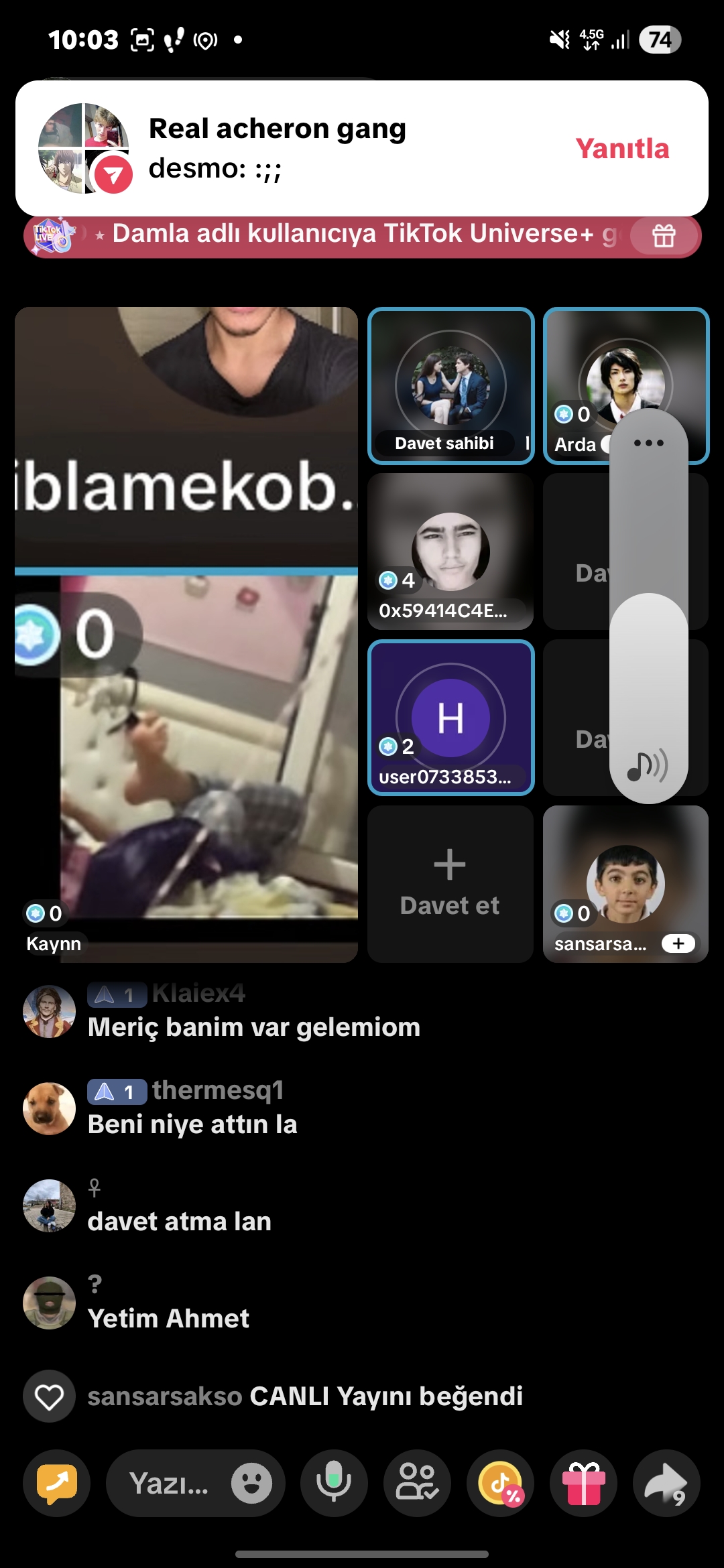The image size is (724, 1568).
Task: Open Klaiex4's profile picture in chat
Action: (49, 1011)
